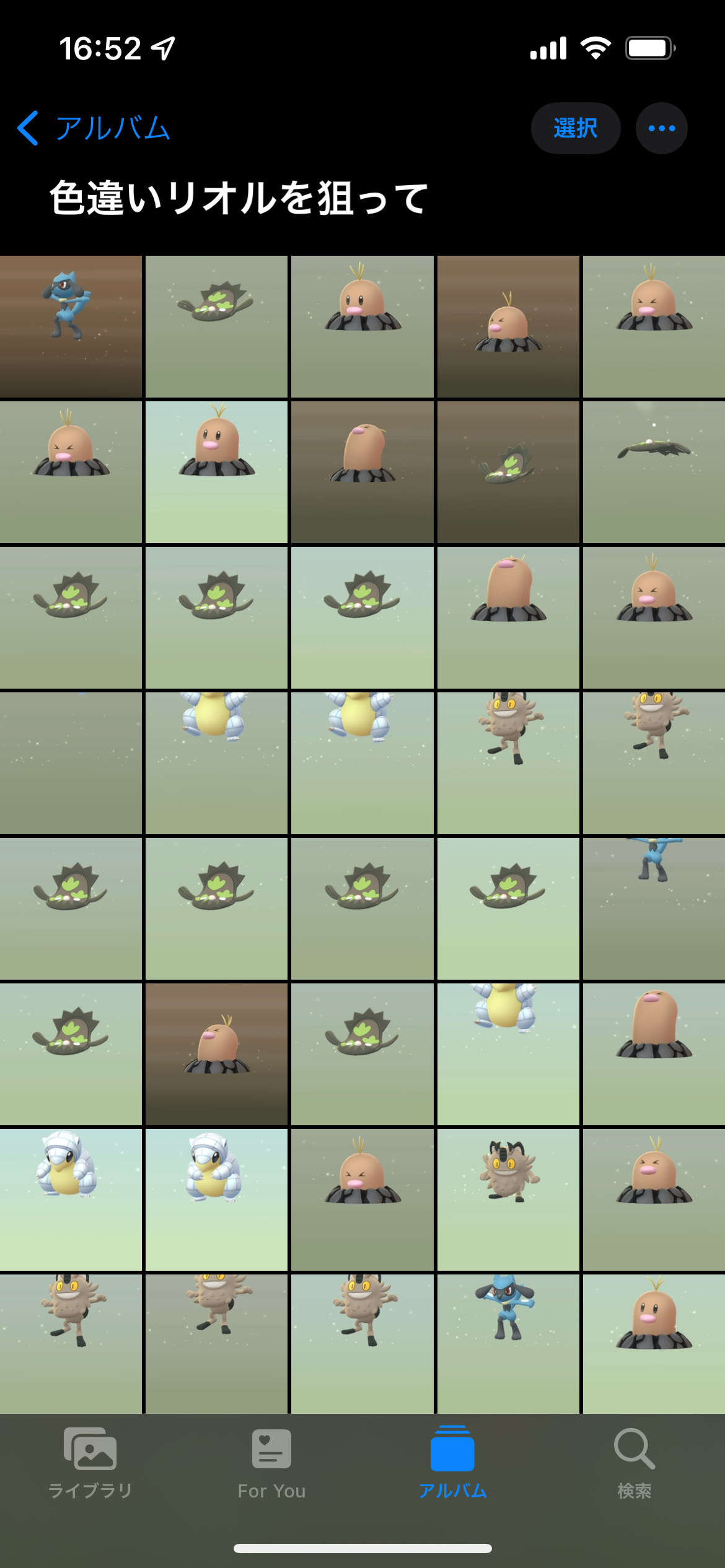This screenshot has width=725, height=1568.
Task: Open the Stunfisk photo seen edge-on
Action: click(654, 472)
